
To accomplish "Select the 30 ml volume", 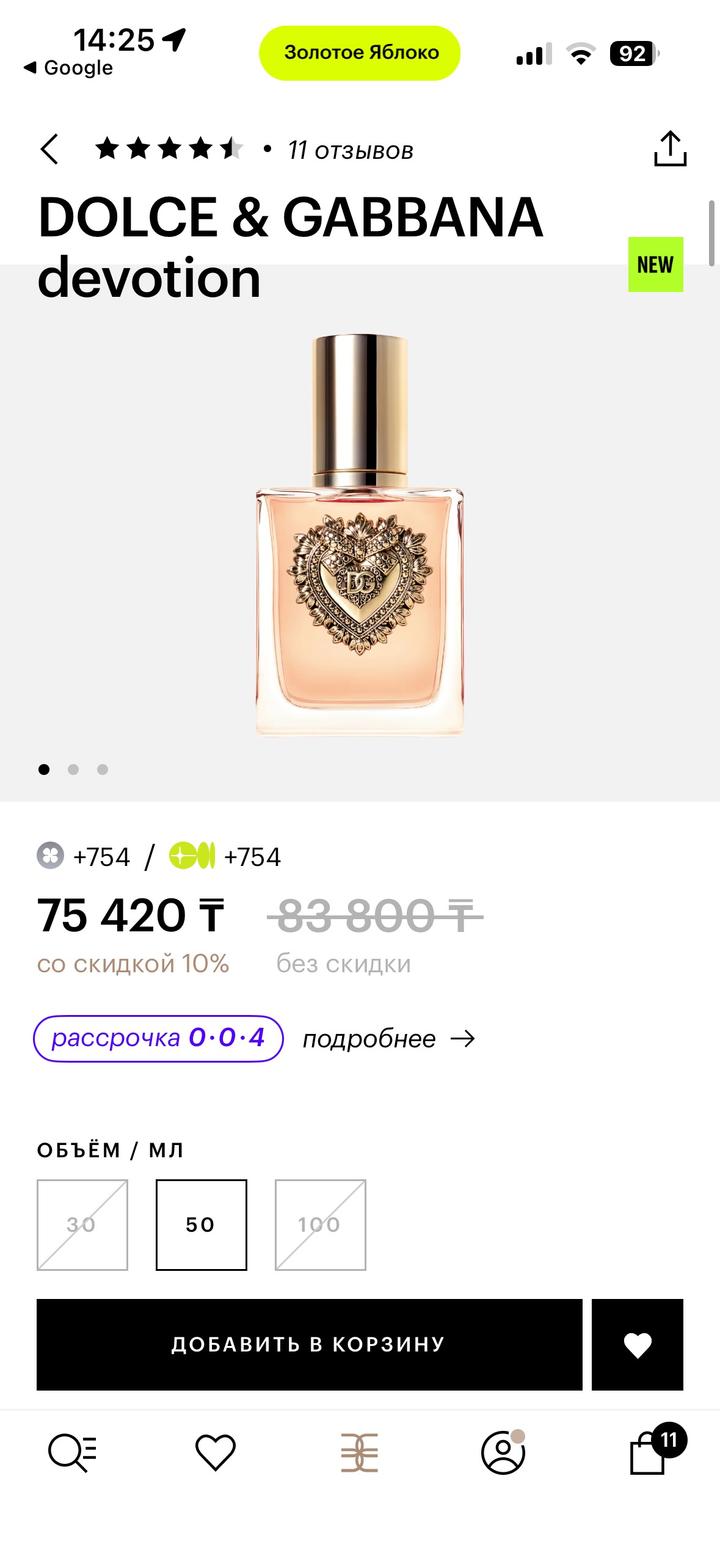I will point(82,1225).
